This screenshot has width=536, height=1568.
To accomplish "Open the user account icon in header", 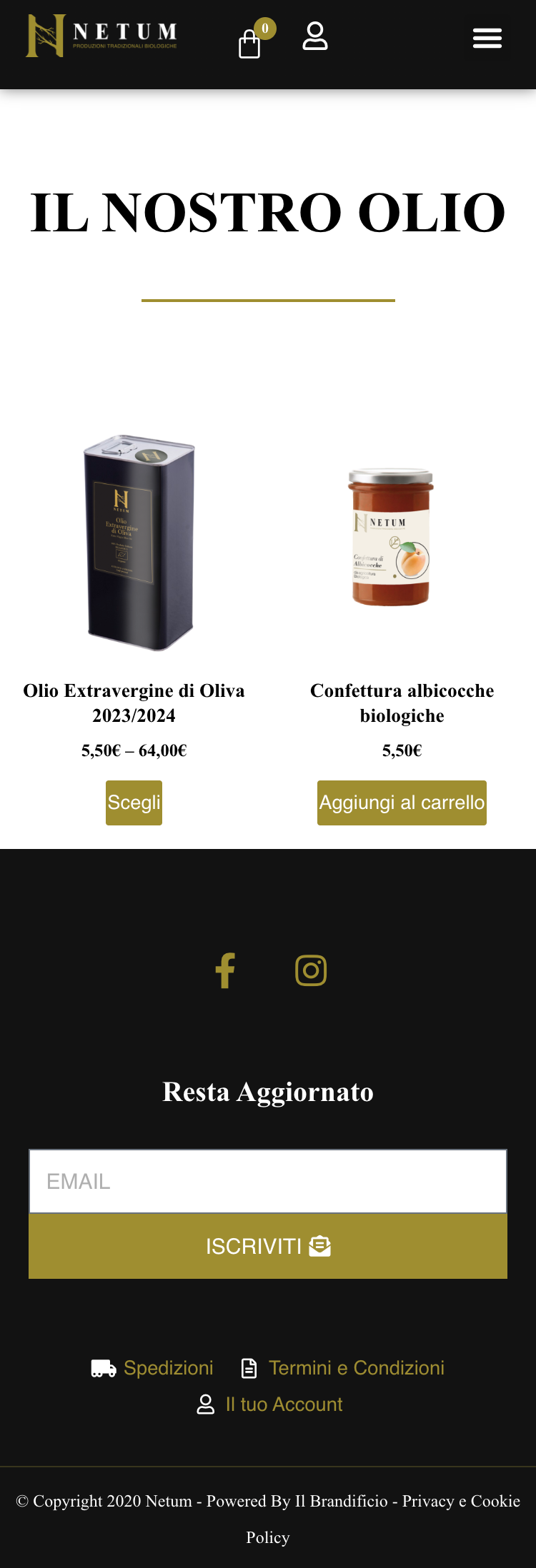I will pyautogui.click(x=315, y=36).
